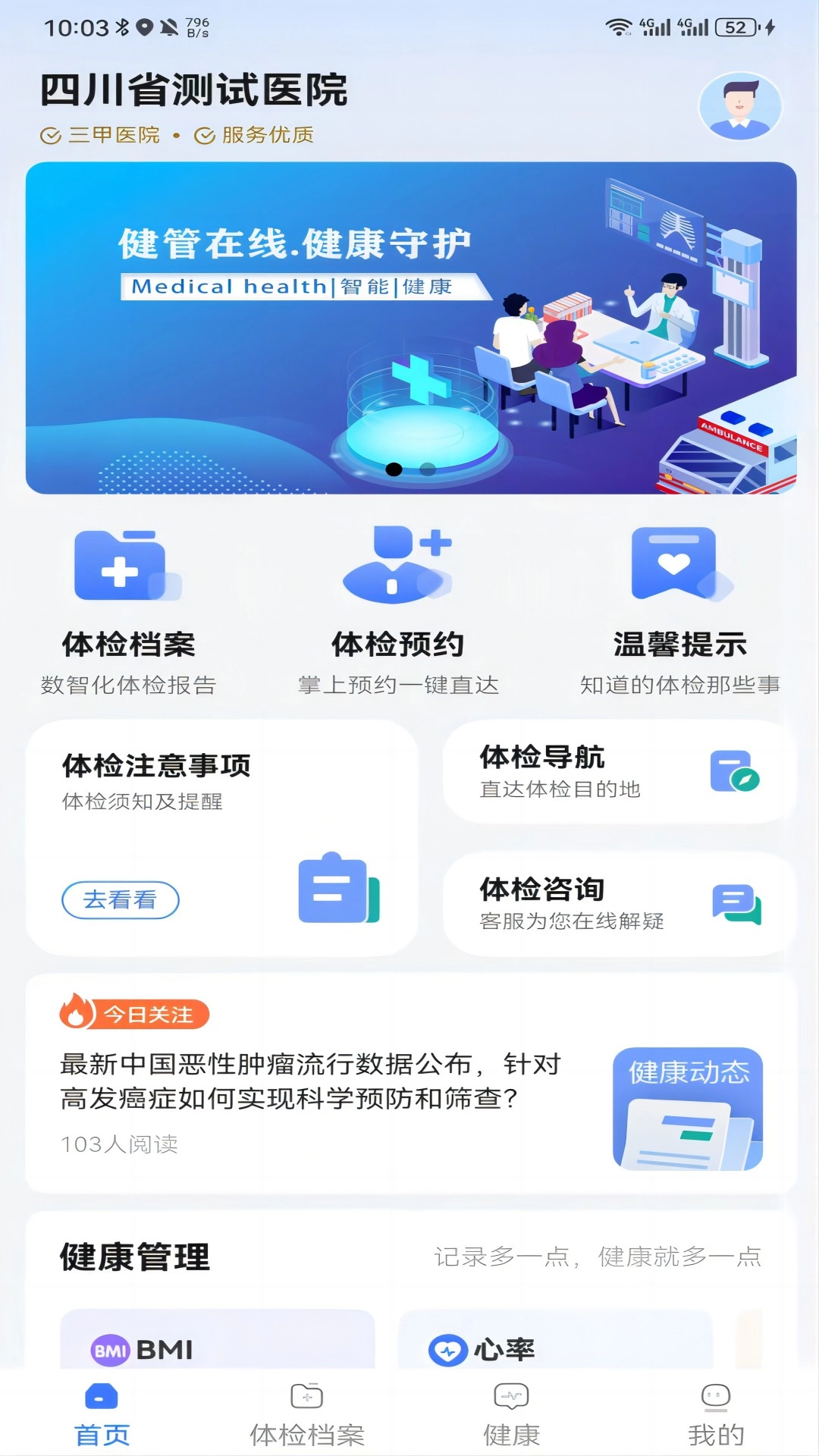Viewport: 819px width, 1456px height.
Task: Open the 体检档案 folder icon
Action: click(x=126, y=567)
